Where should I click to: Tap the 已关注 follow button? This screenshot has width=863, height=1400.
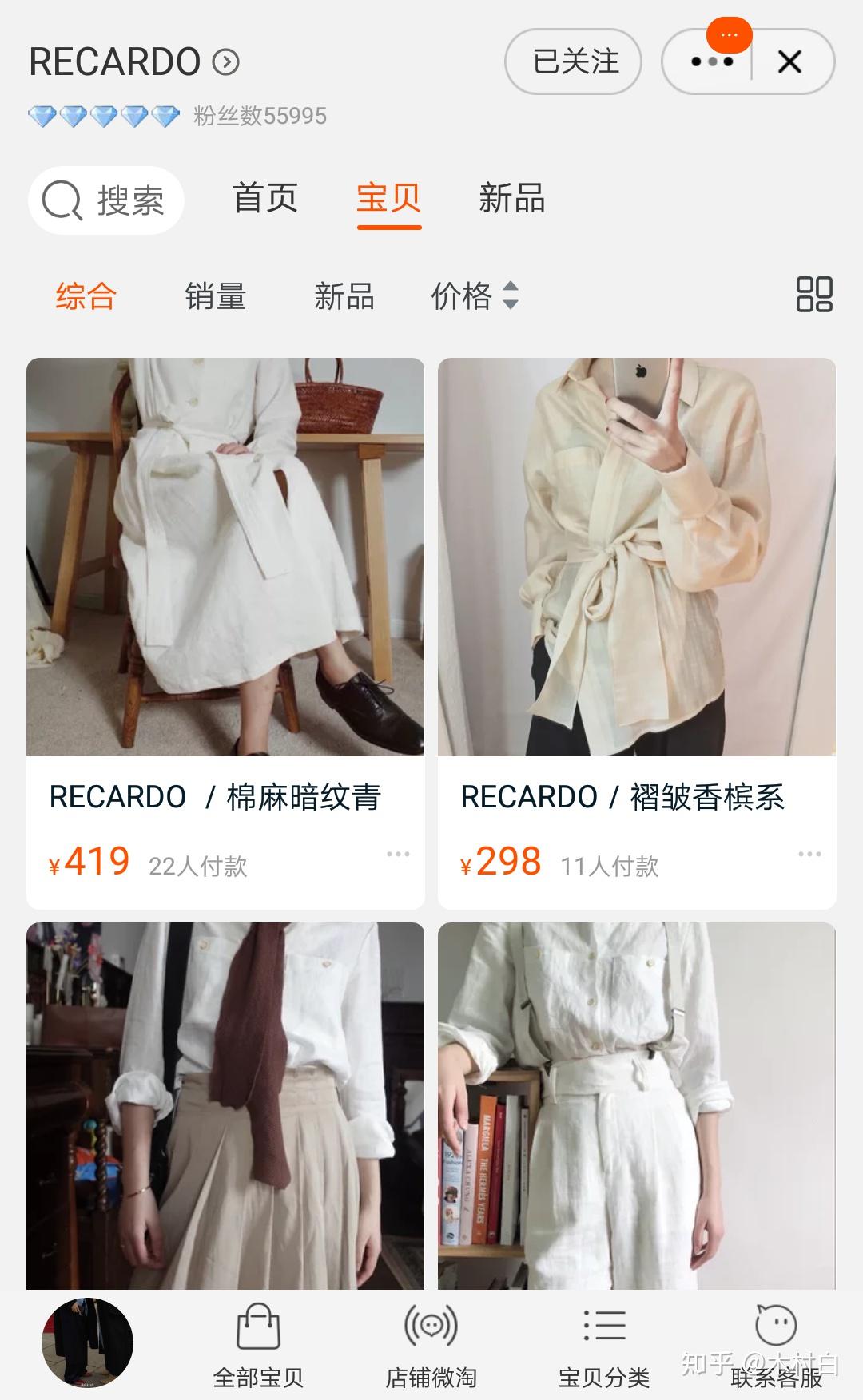(x=574, y=61)
